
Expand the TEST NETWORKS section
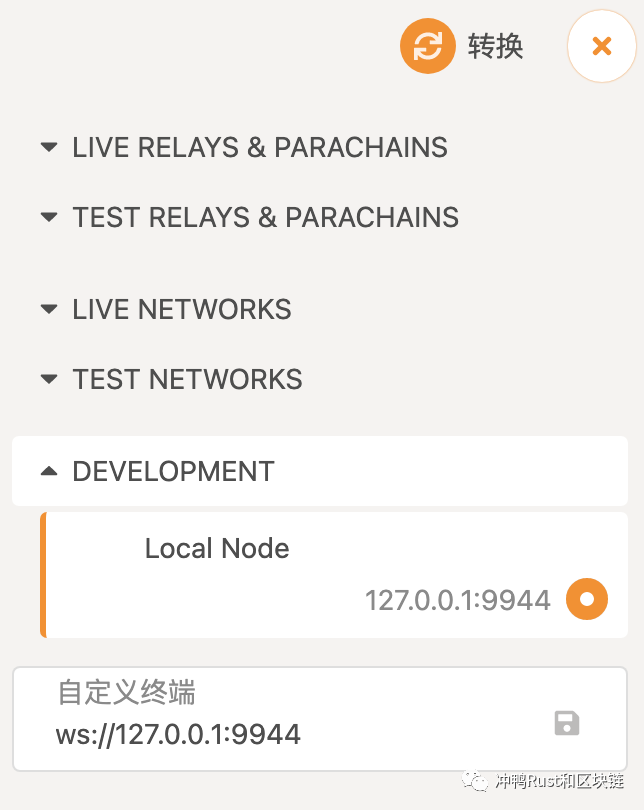[172, 380]
